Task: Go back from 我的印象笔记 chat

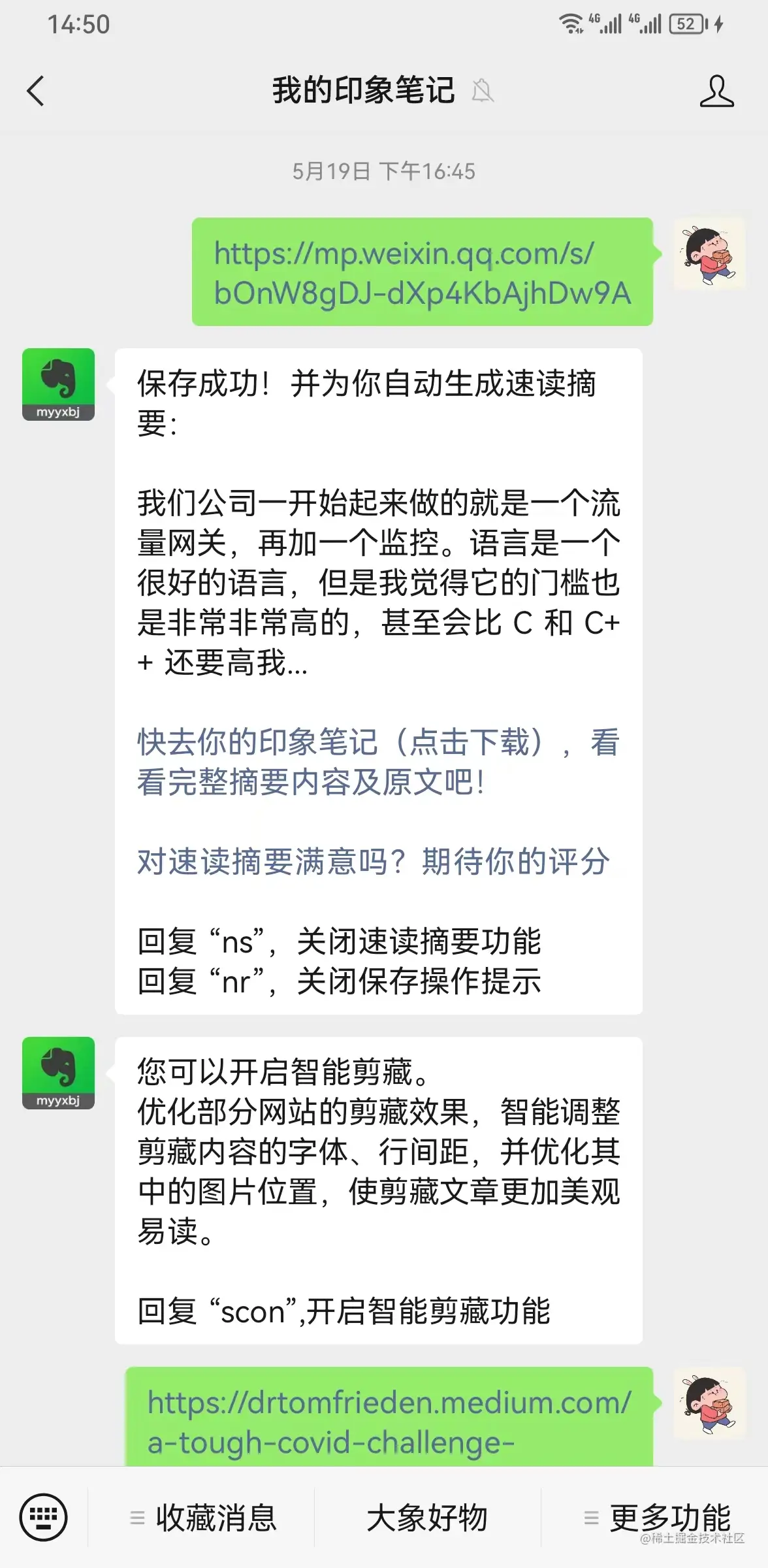Action: (x=36, y=91)
